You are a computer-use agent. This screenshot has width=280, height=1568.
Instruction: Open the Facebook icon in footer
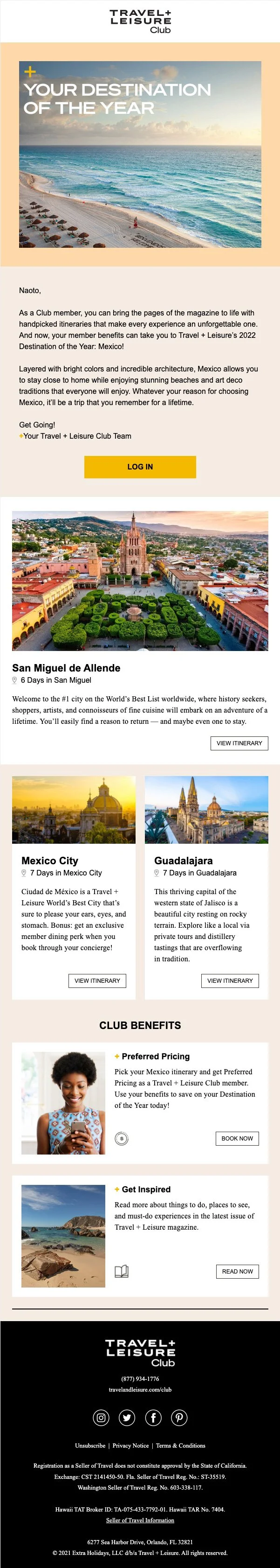[153, 1418]
